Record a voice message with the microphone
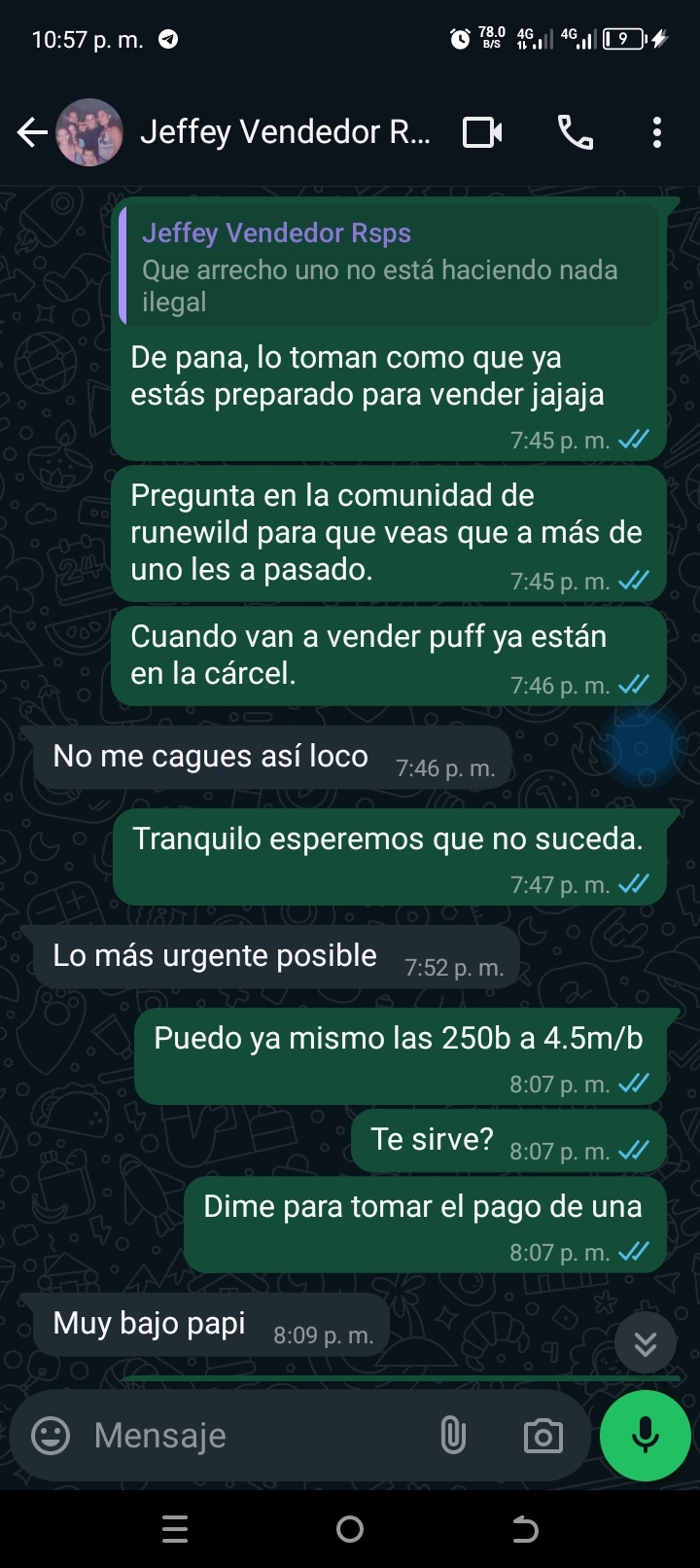The height and width of the screenshot is (1568, 700). coord(646,1436)
